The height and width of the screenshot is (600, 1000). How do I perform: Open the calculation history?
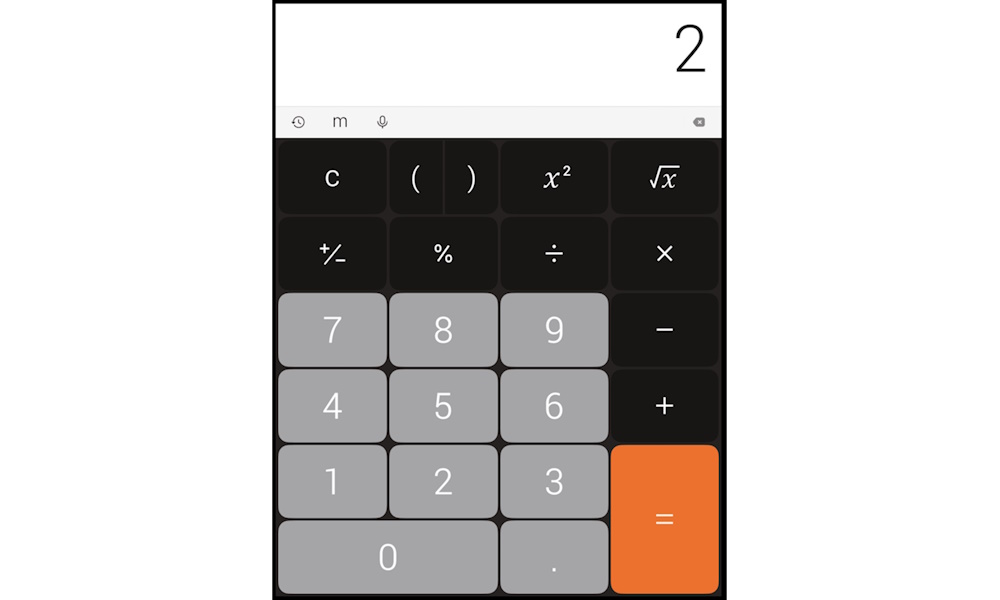[x=298, y=122]
